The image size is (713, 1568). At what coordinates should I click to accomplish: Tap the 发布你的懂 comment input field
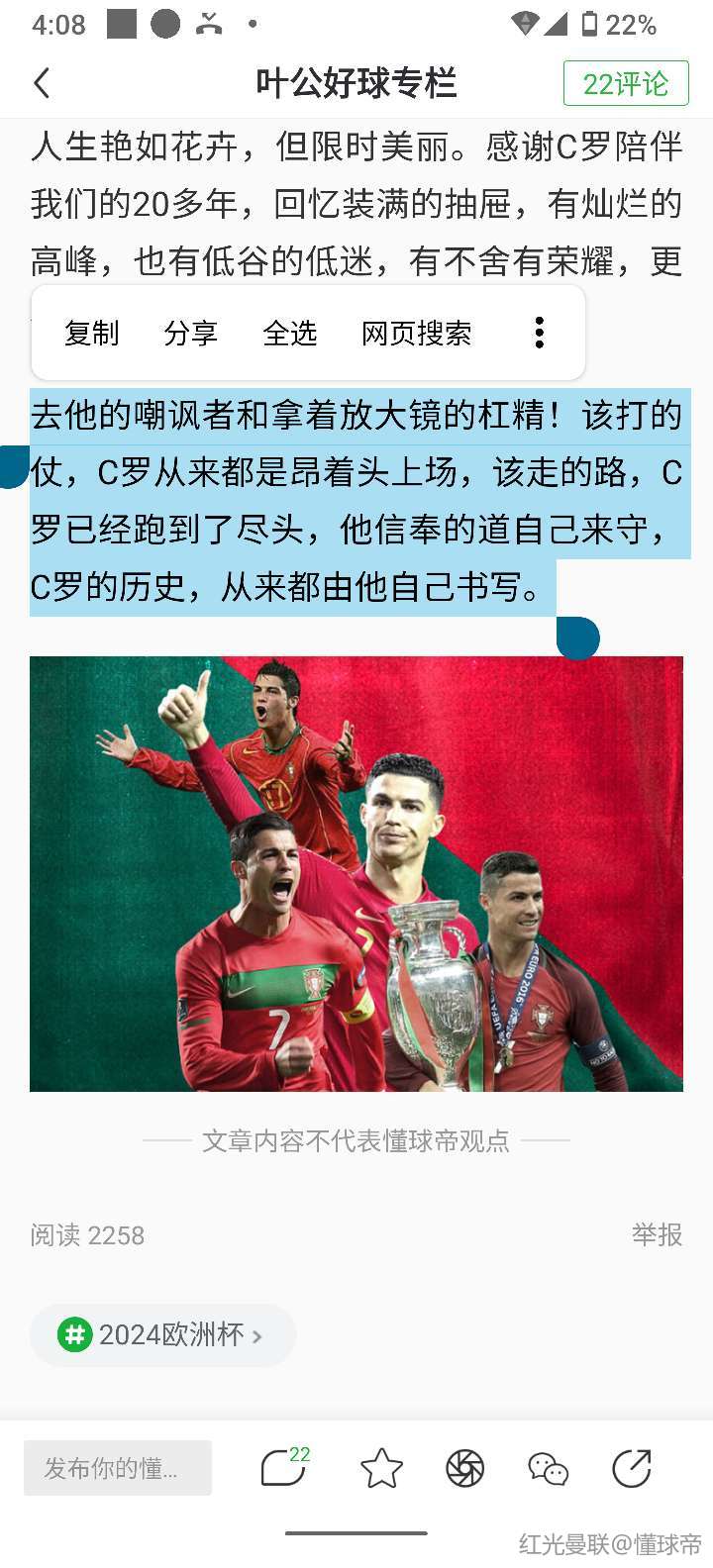[118, 1467]
